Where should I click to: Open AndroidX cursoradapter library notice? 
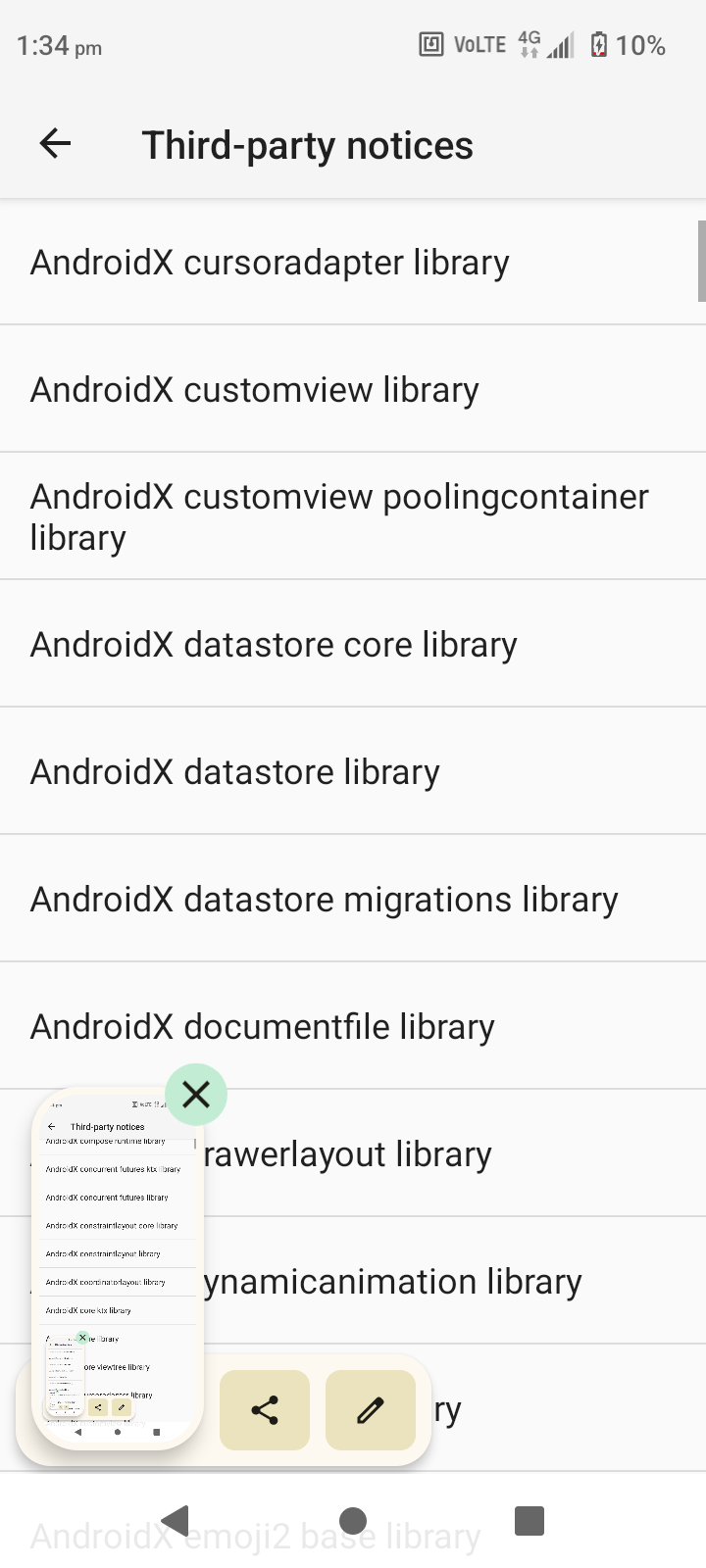click(353, 262)
